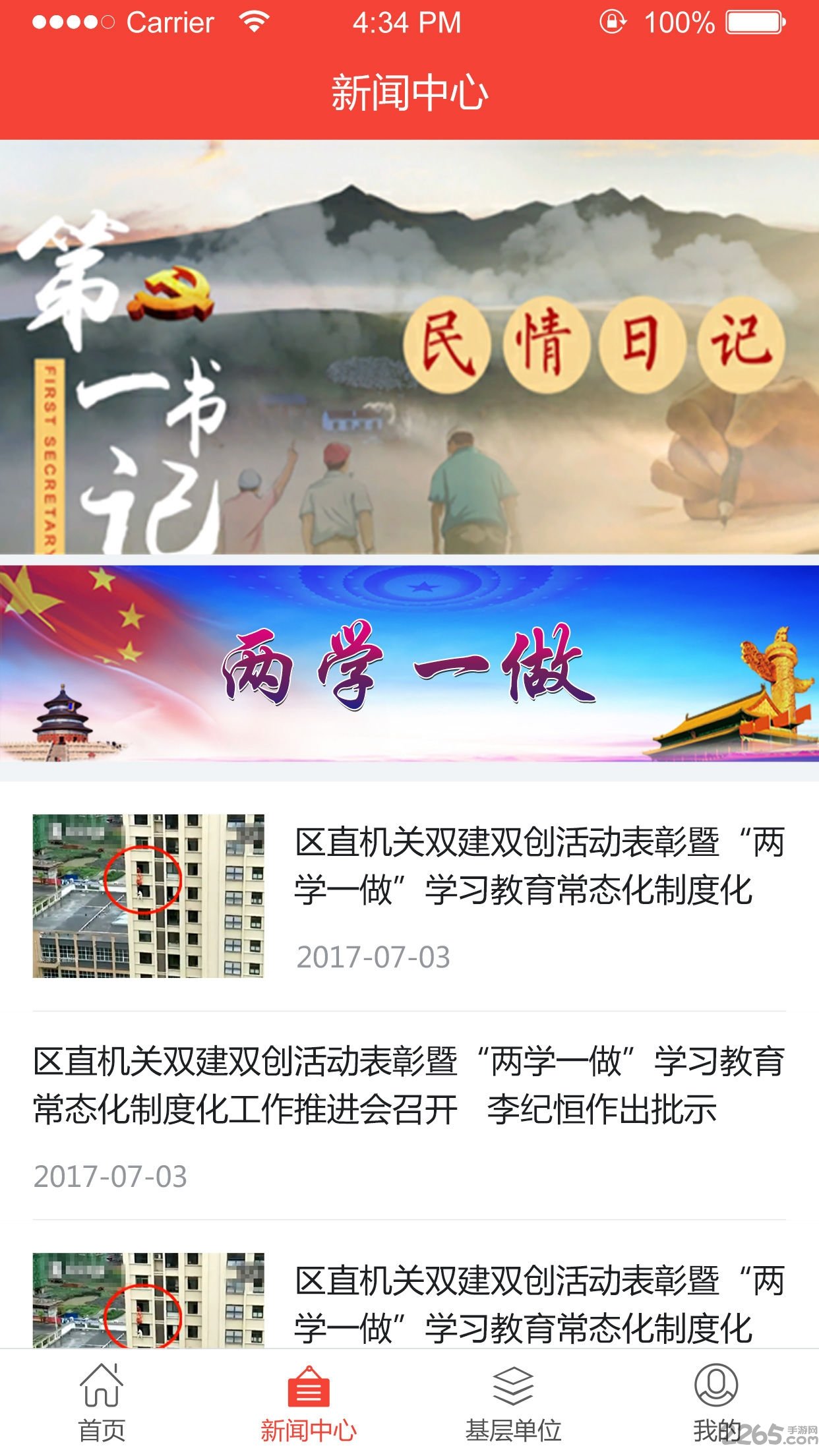The width and height of the screenshot is (819, 1456).
Task: Open the first article with a building thumbnail
Action: (x=409, y=895)
